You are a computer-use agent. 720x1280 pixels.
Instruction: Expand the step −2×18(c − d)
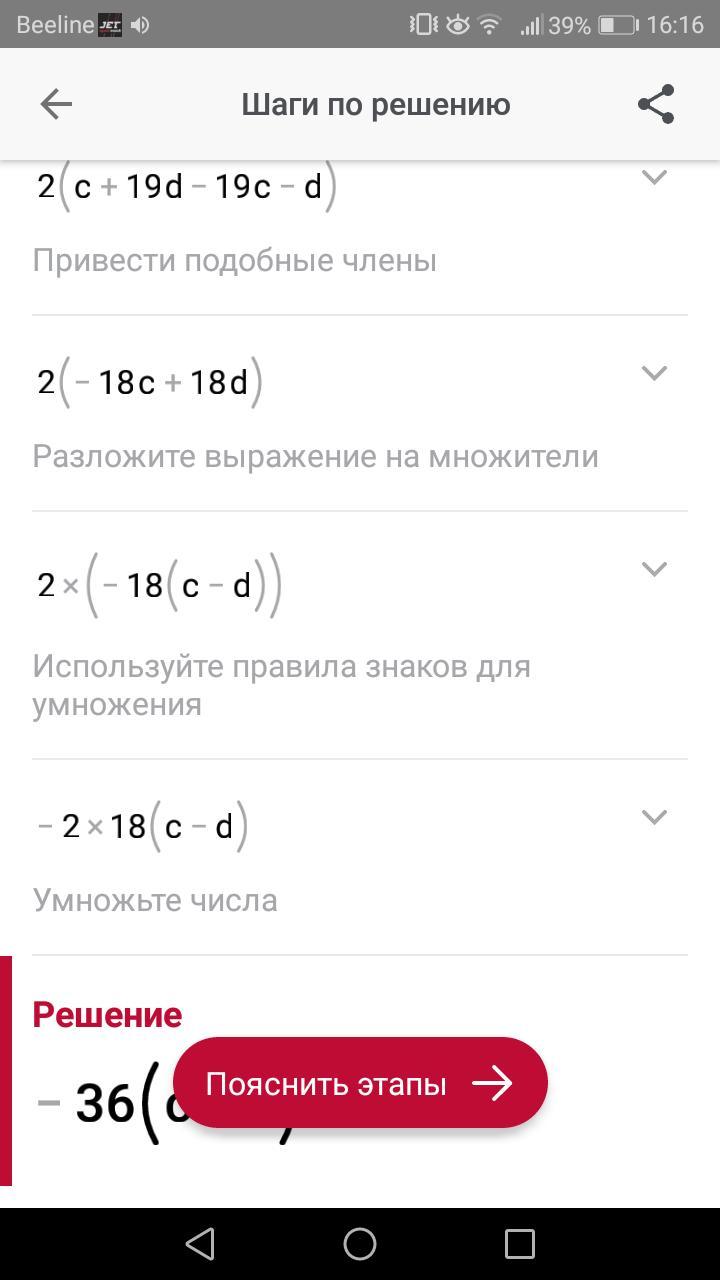[x=654, y=817]
